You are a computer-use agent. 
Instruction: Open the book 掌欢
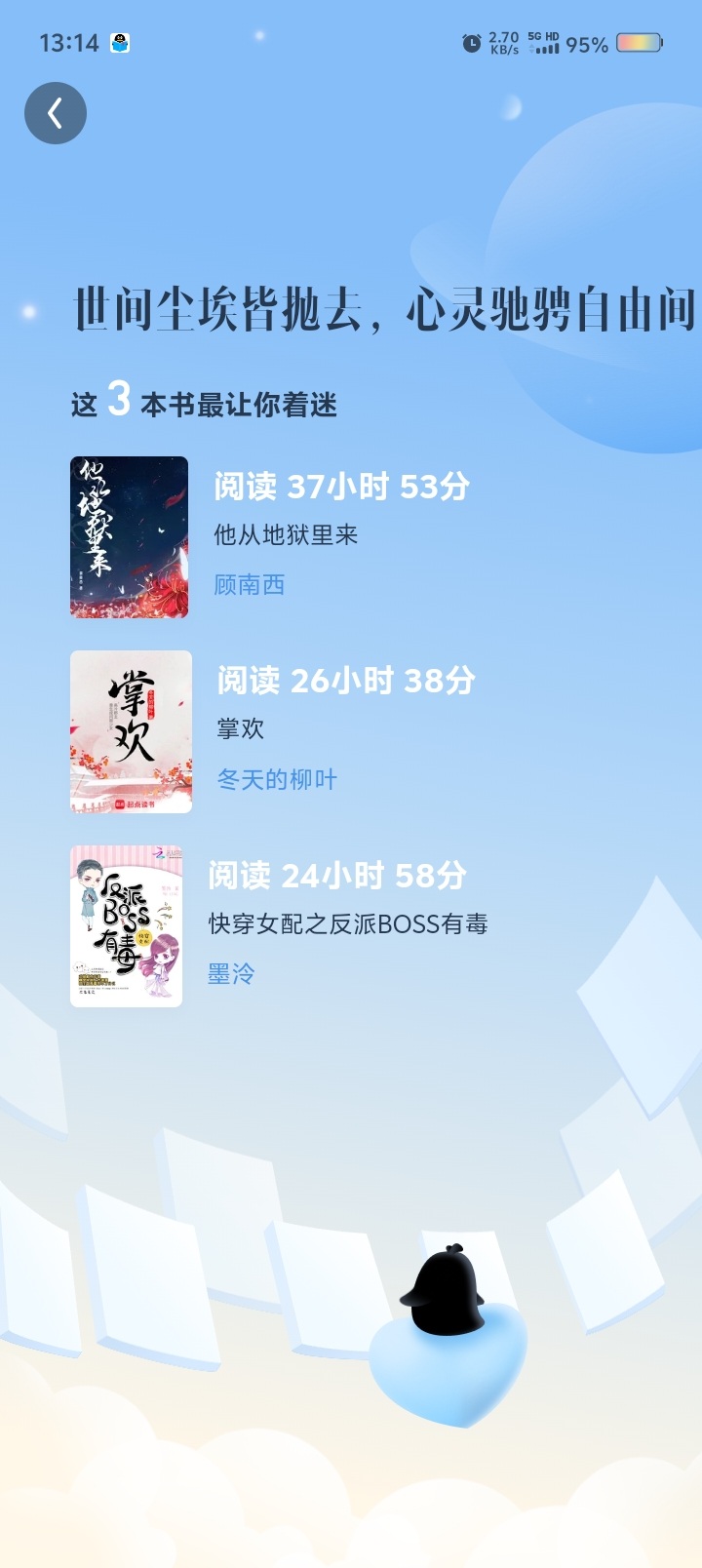tap(240, 728)
